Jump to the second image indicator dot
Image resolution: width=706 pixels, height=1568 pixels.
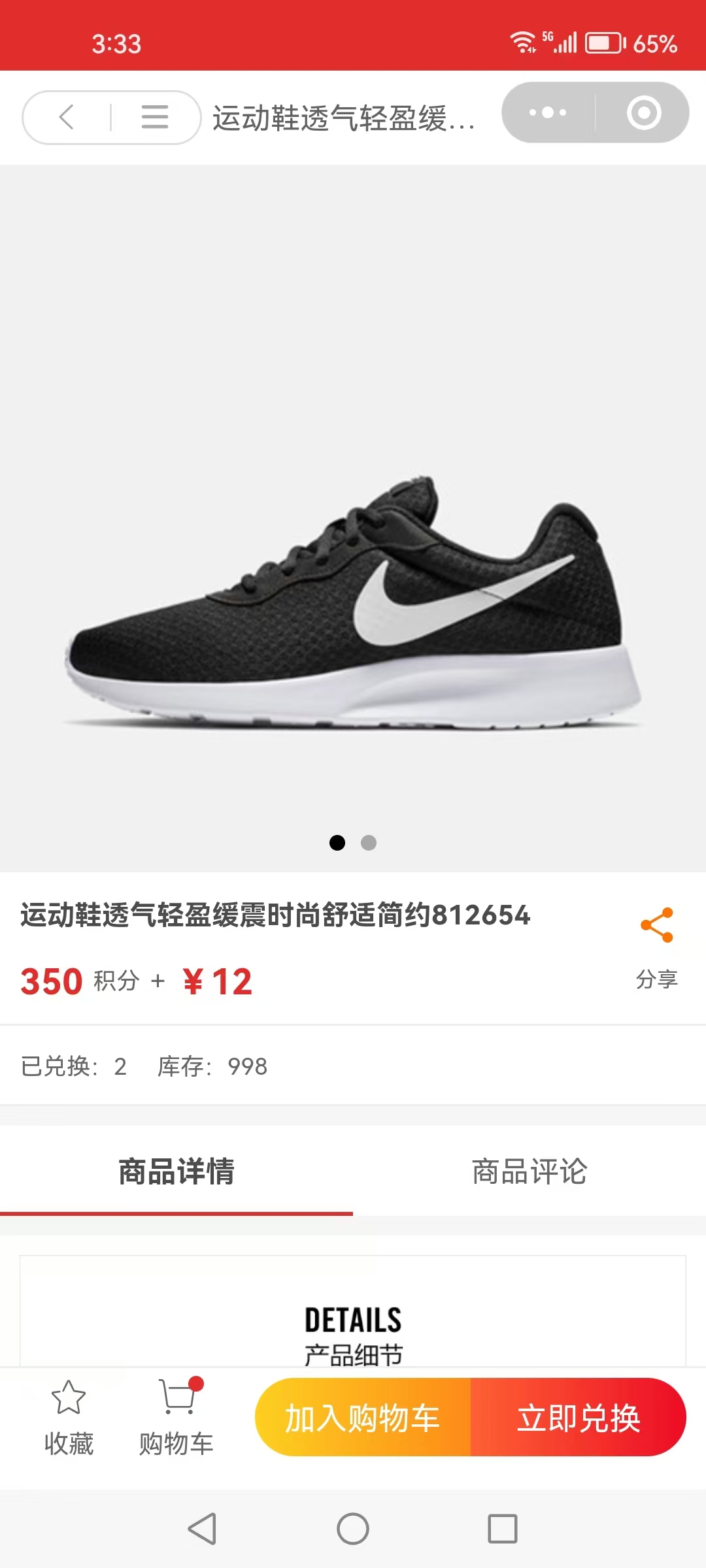click(x=369, y=843)
